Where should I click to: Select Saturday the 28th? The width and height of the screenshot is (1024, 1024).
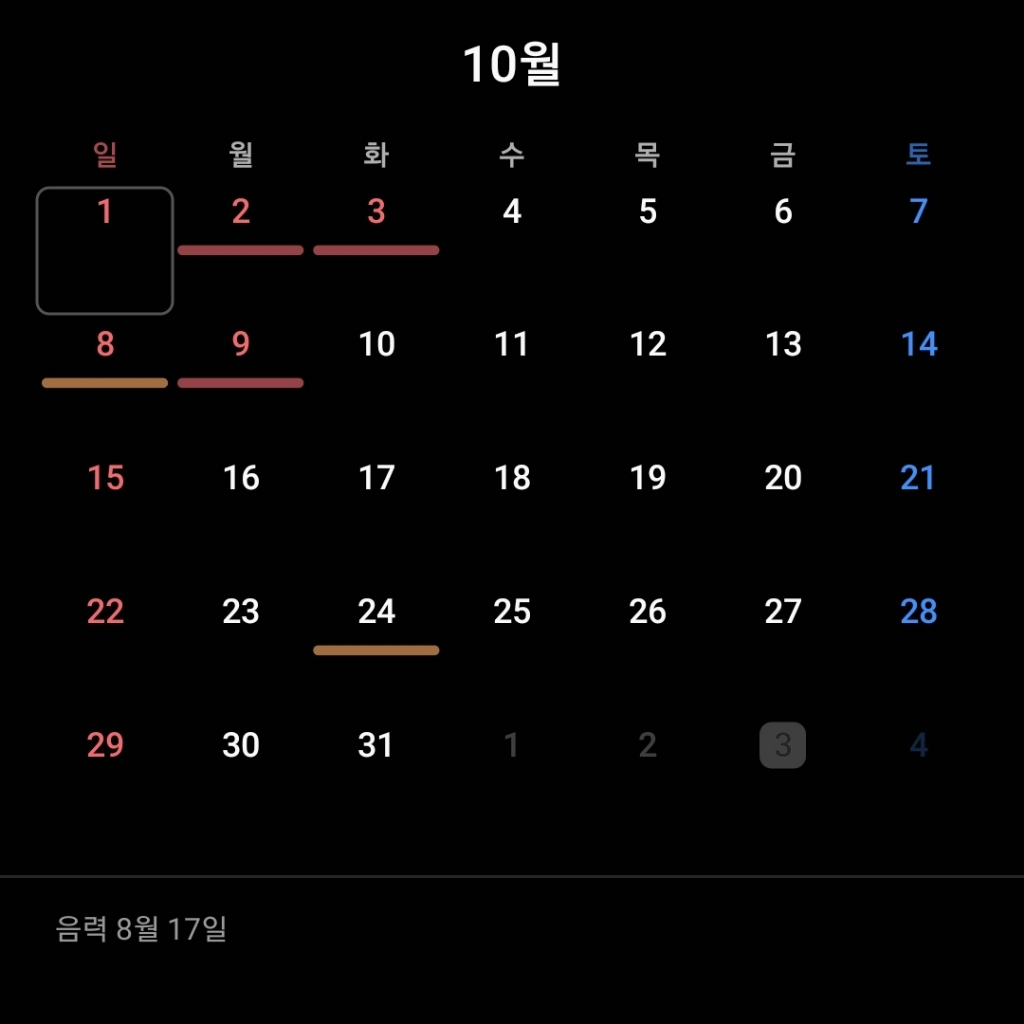pos(918,611)
